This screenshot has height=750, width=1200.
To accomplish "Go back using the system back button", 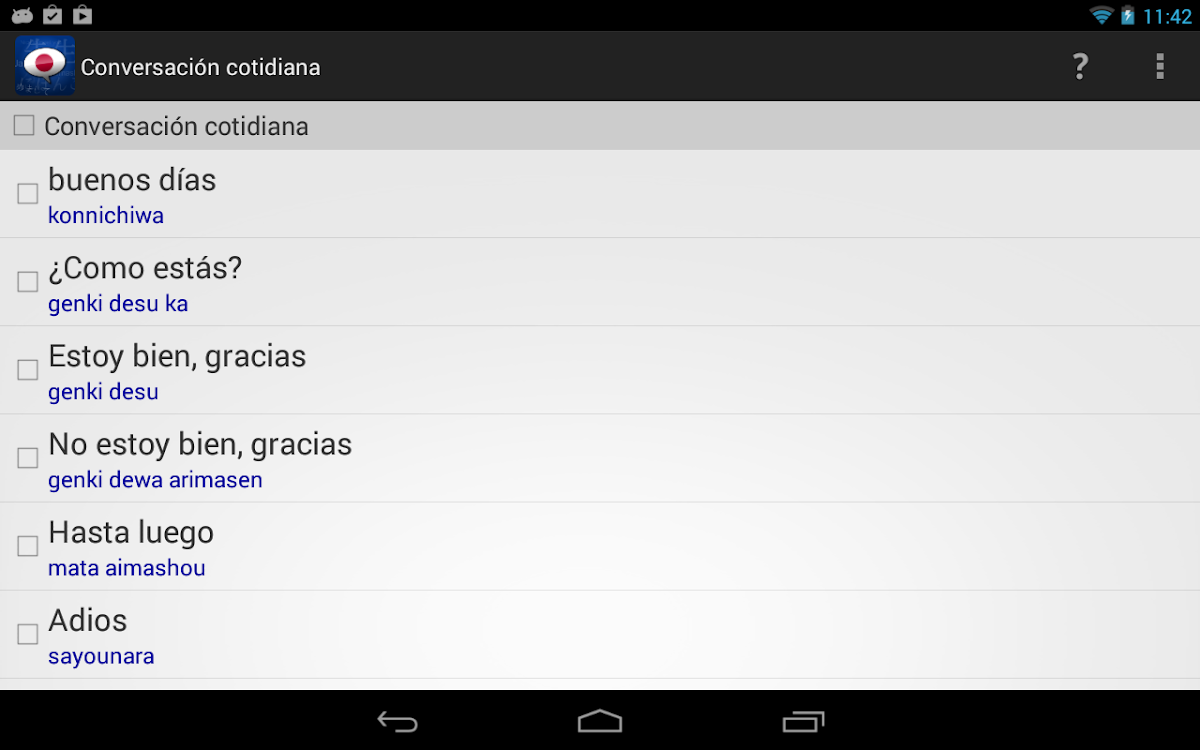I will tap(397, 721).
